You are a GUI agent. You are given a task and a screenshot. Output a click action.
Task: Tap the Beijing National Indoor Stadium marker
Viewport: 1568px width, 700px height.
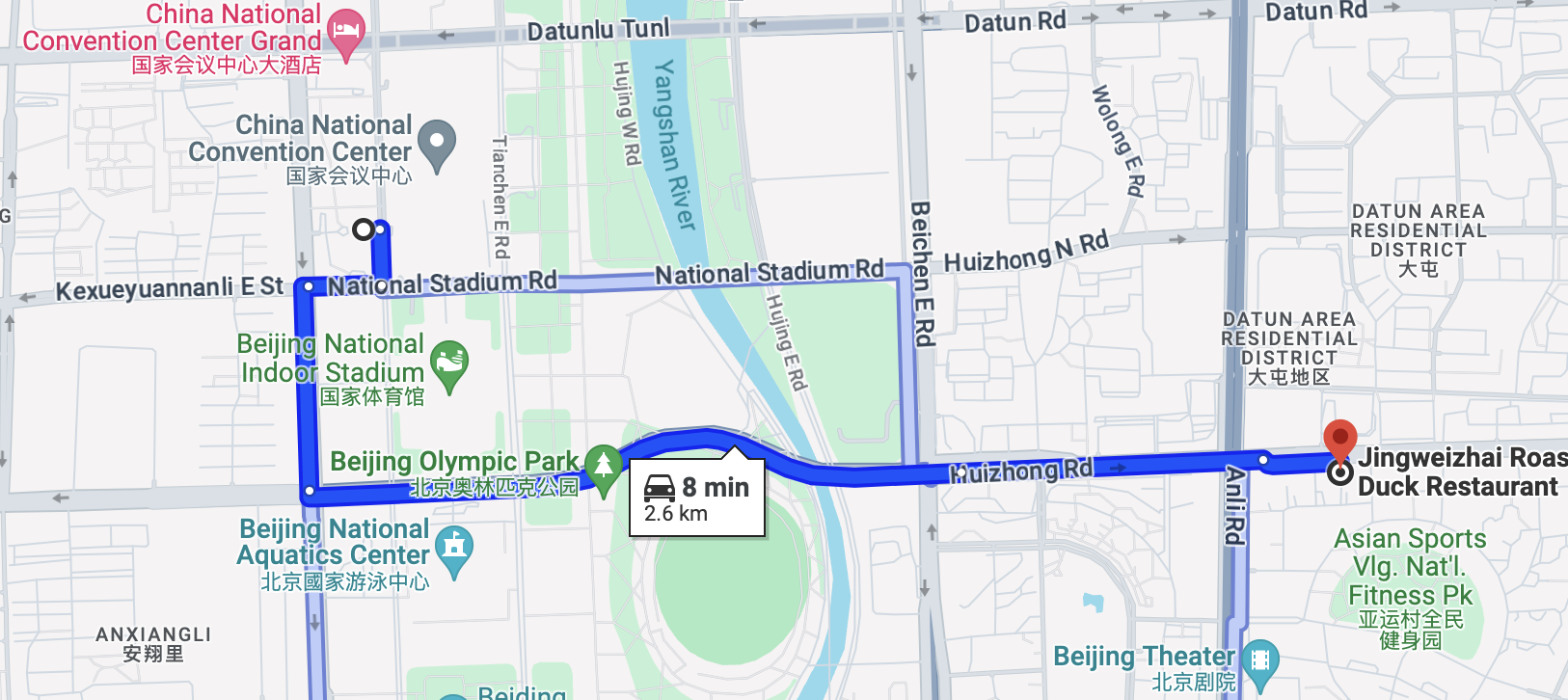(449, 363)
